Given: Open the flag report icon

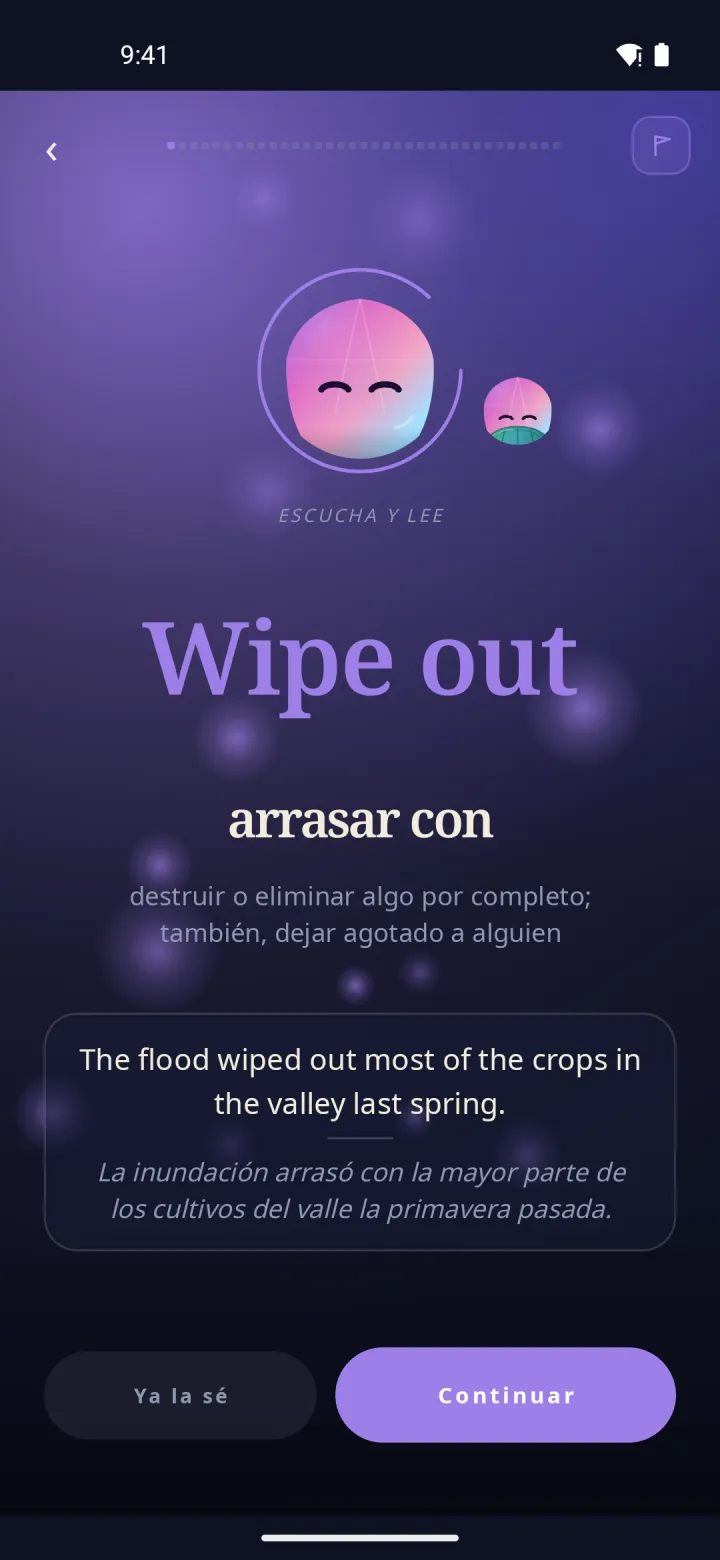Looking at the screenshot, I should [661, 146].
